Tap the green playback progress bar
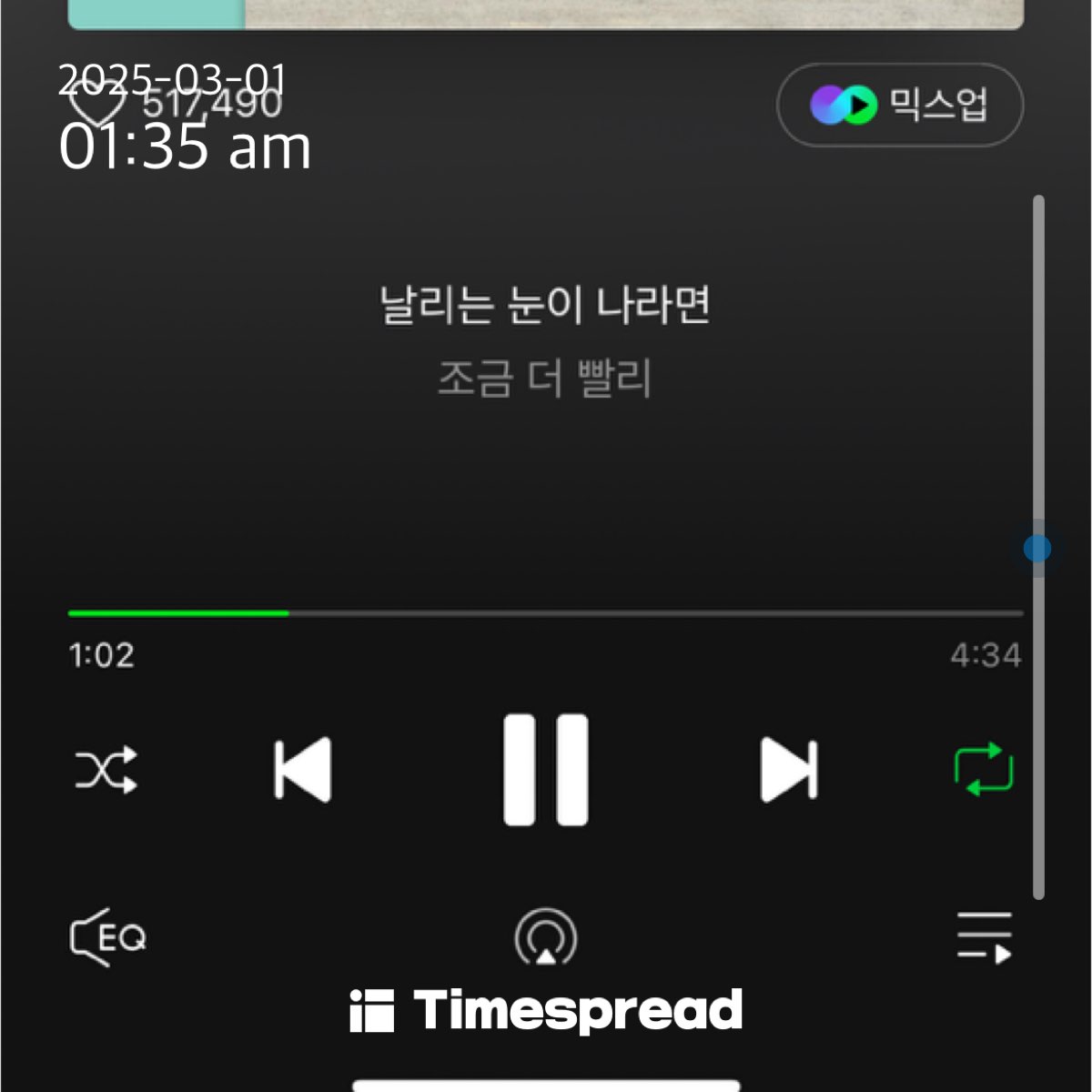Screen dimensions: 1092x1092 click(x=178, y=613)
